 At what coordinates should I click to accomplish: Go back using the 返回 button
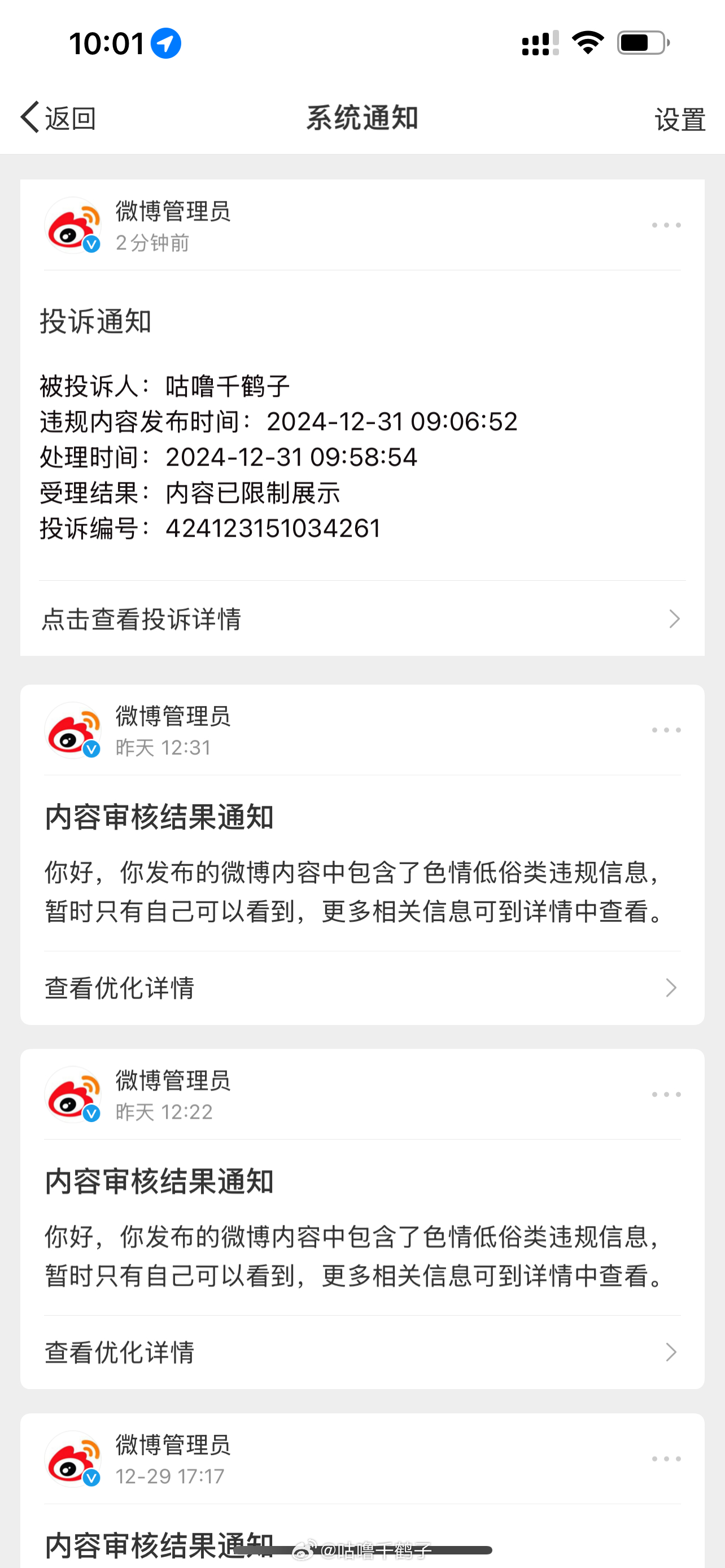point(58,117)
